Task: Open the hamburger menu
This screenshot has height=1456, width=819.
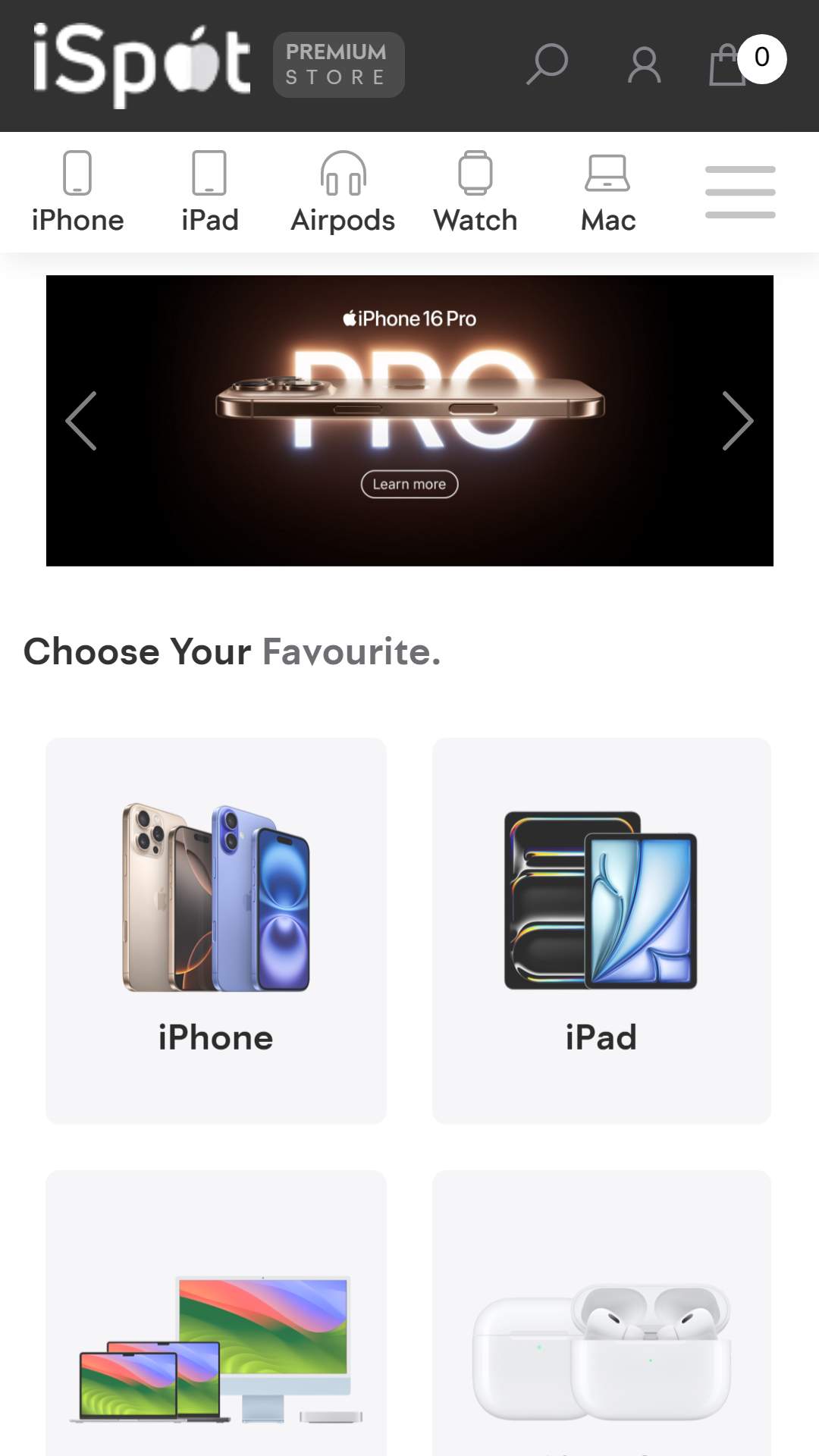Action: tap(740, 192)
